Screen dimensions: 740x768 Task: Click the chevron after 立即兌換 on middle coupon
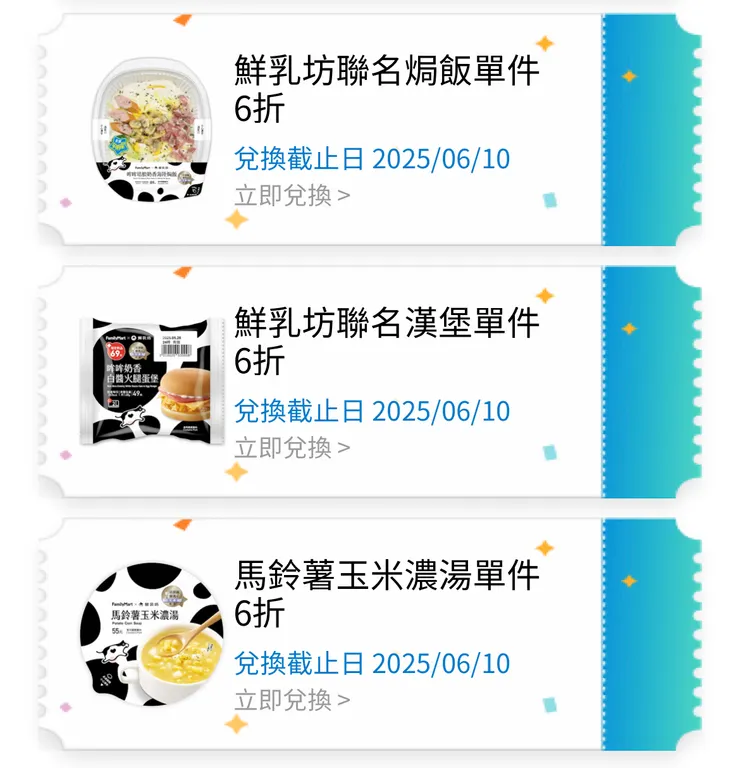(341, 446)
